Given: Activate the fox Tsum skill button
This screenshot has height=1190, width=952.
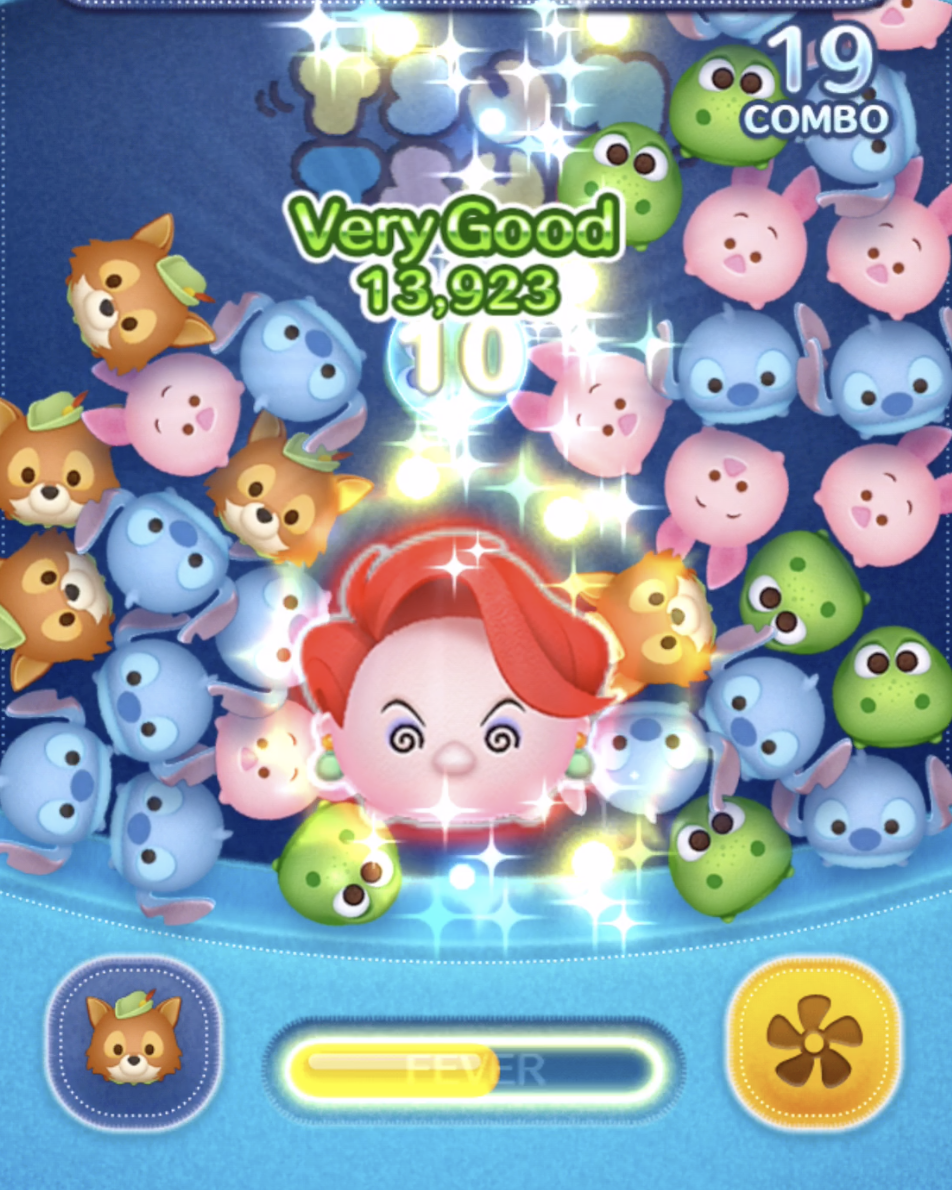Looking at the screenshot, I should [134, 1042].
